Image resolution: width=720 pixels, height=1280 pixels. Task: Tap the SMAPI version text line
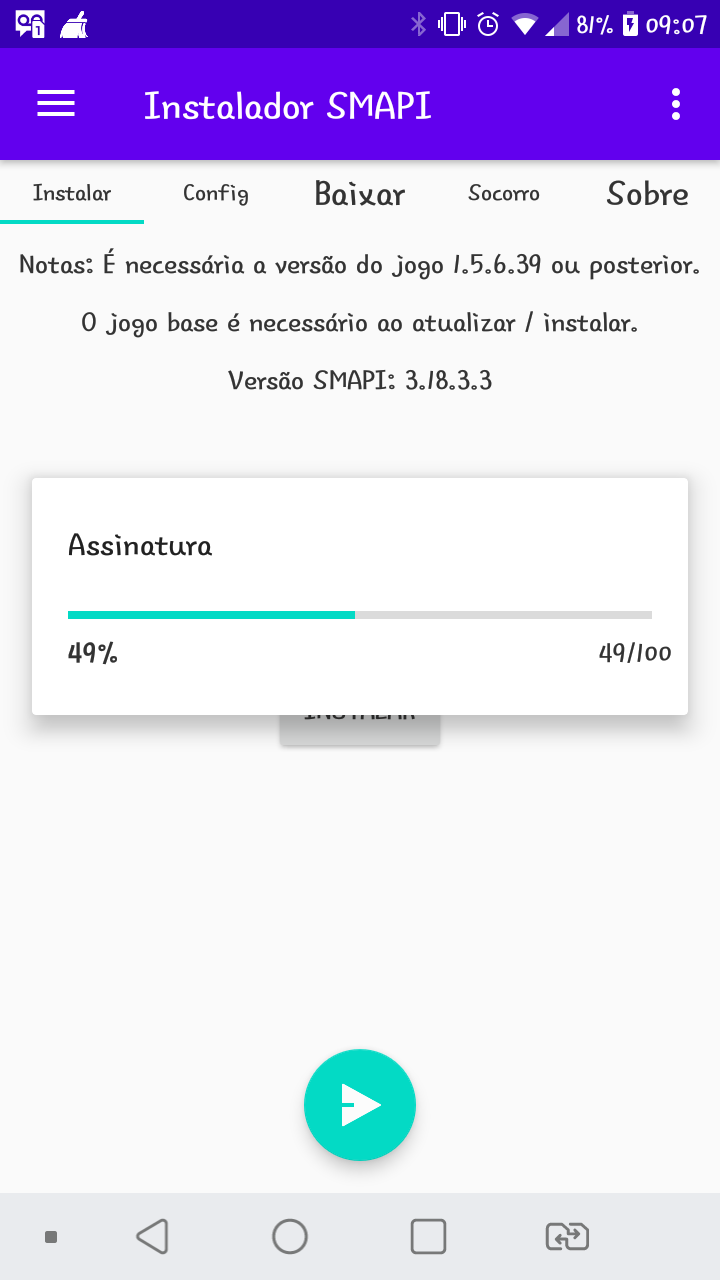click(x=360, y=381)
